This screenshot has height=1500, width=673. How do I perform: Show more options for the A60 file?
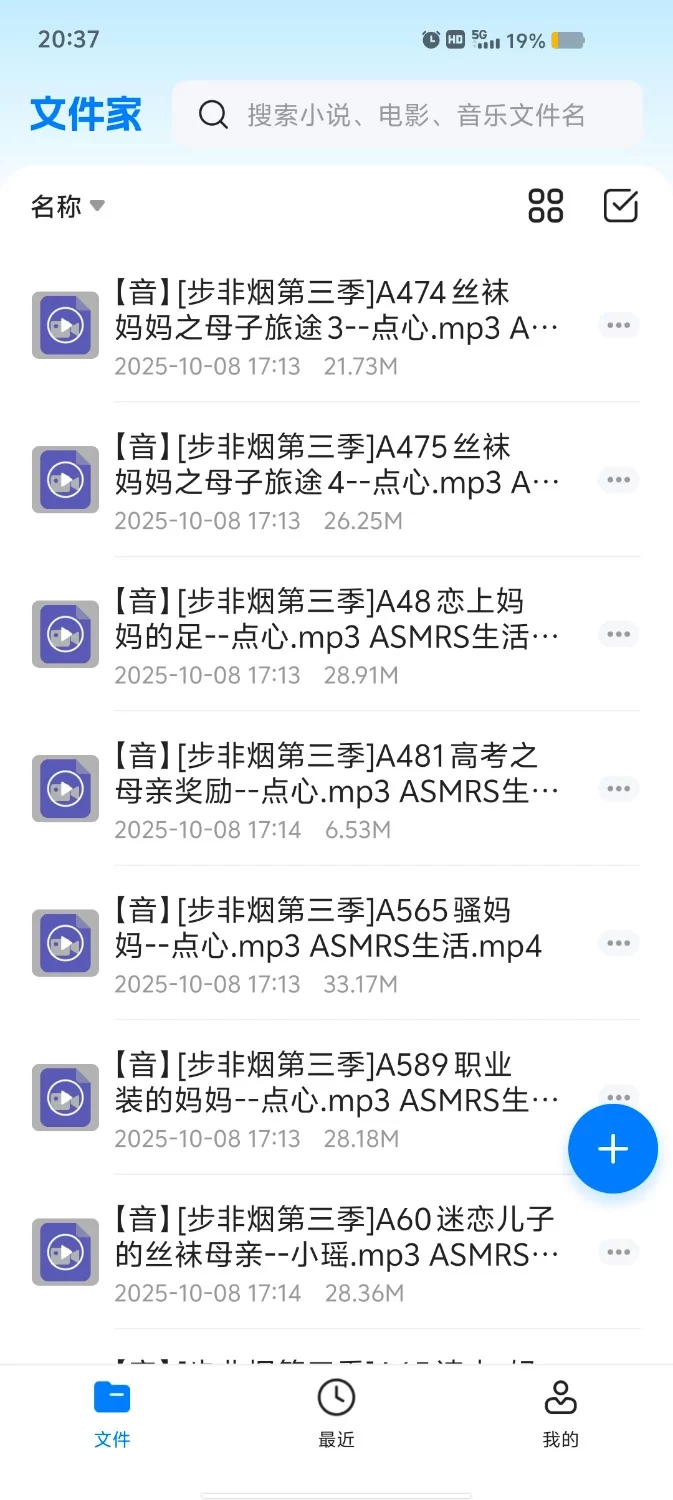pyautogui.click(x=619, y=1252)
